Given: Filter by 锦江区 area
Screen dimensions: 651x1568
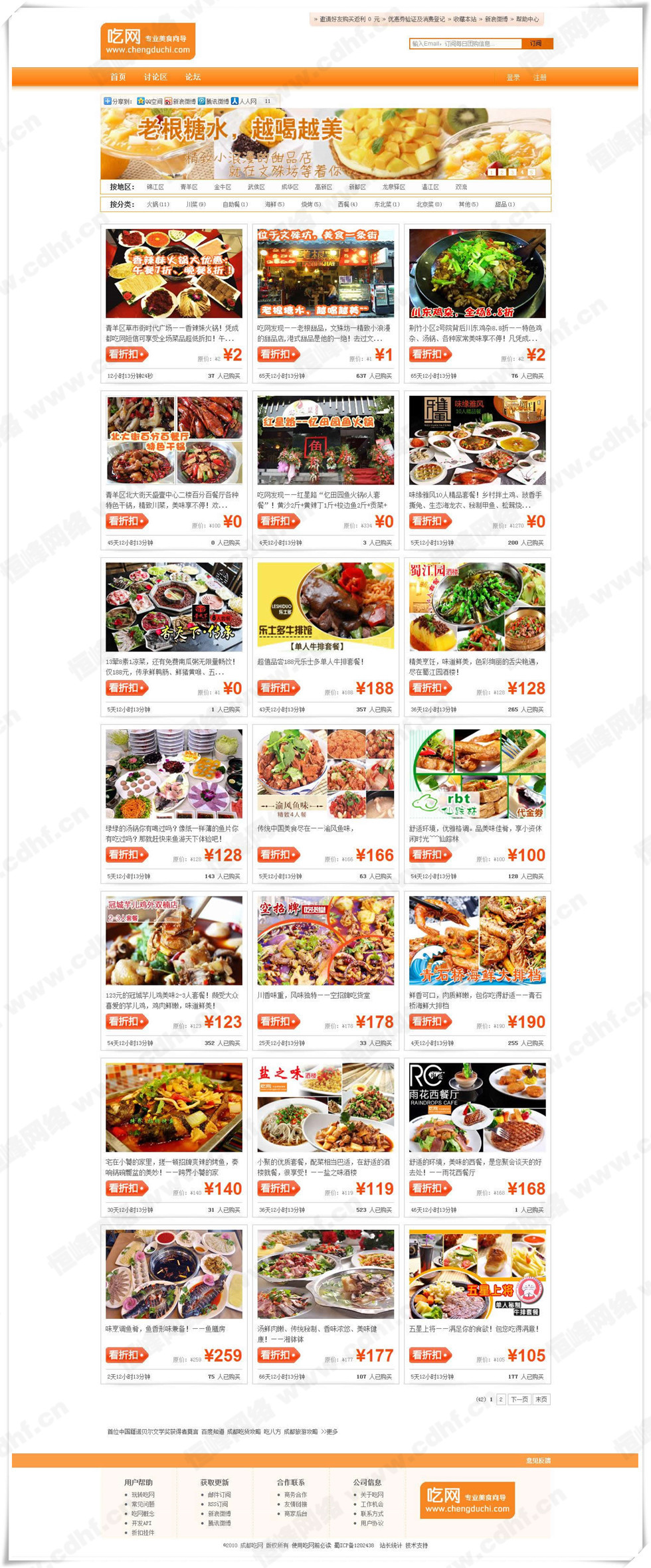Looking at the screenshot, I should coord(155,187).
